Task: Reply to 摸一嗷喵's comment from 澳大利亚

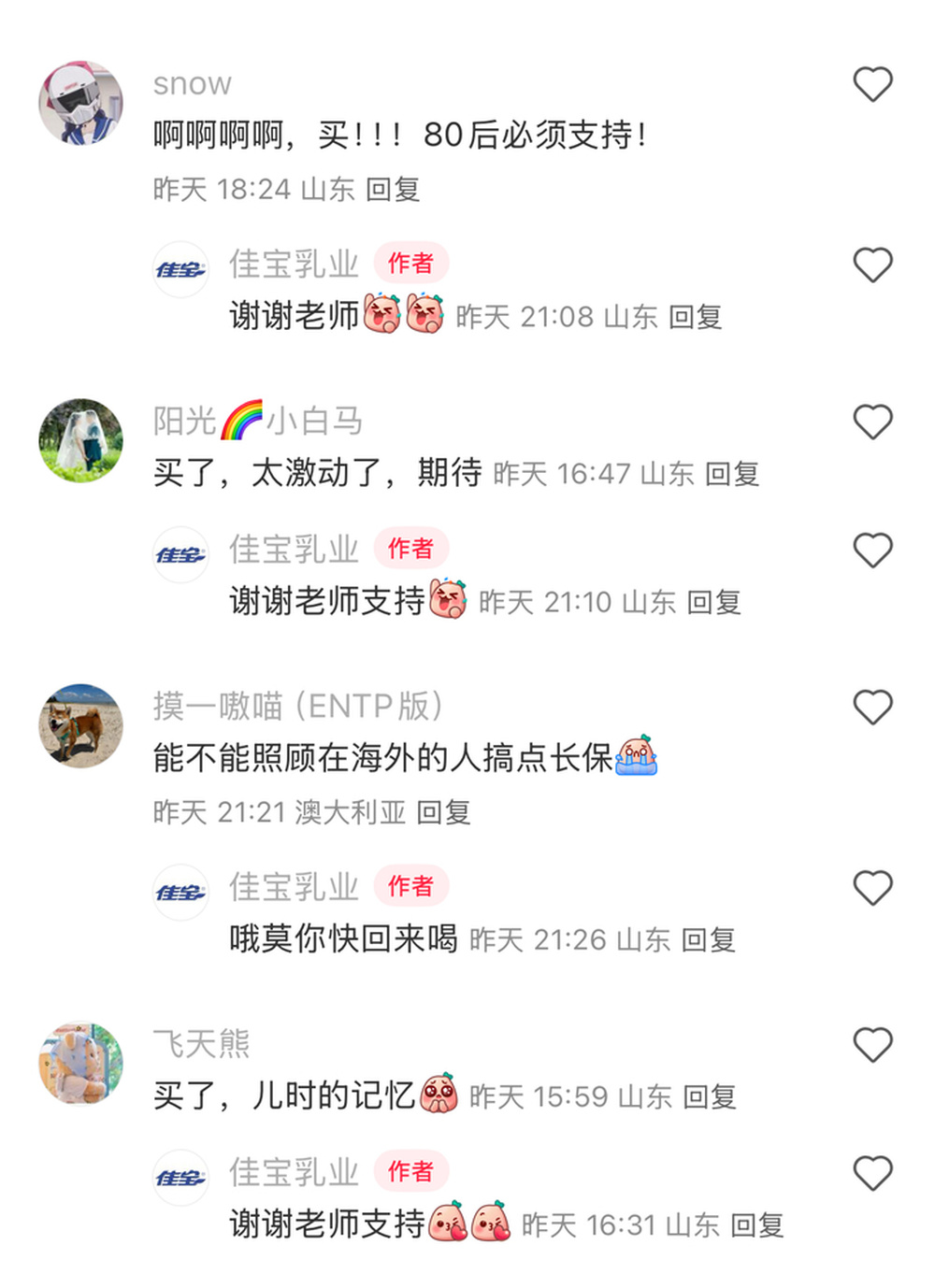Action: 443,812
